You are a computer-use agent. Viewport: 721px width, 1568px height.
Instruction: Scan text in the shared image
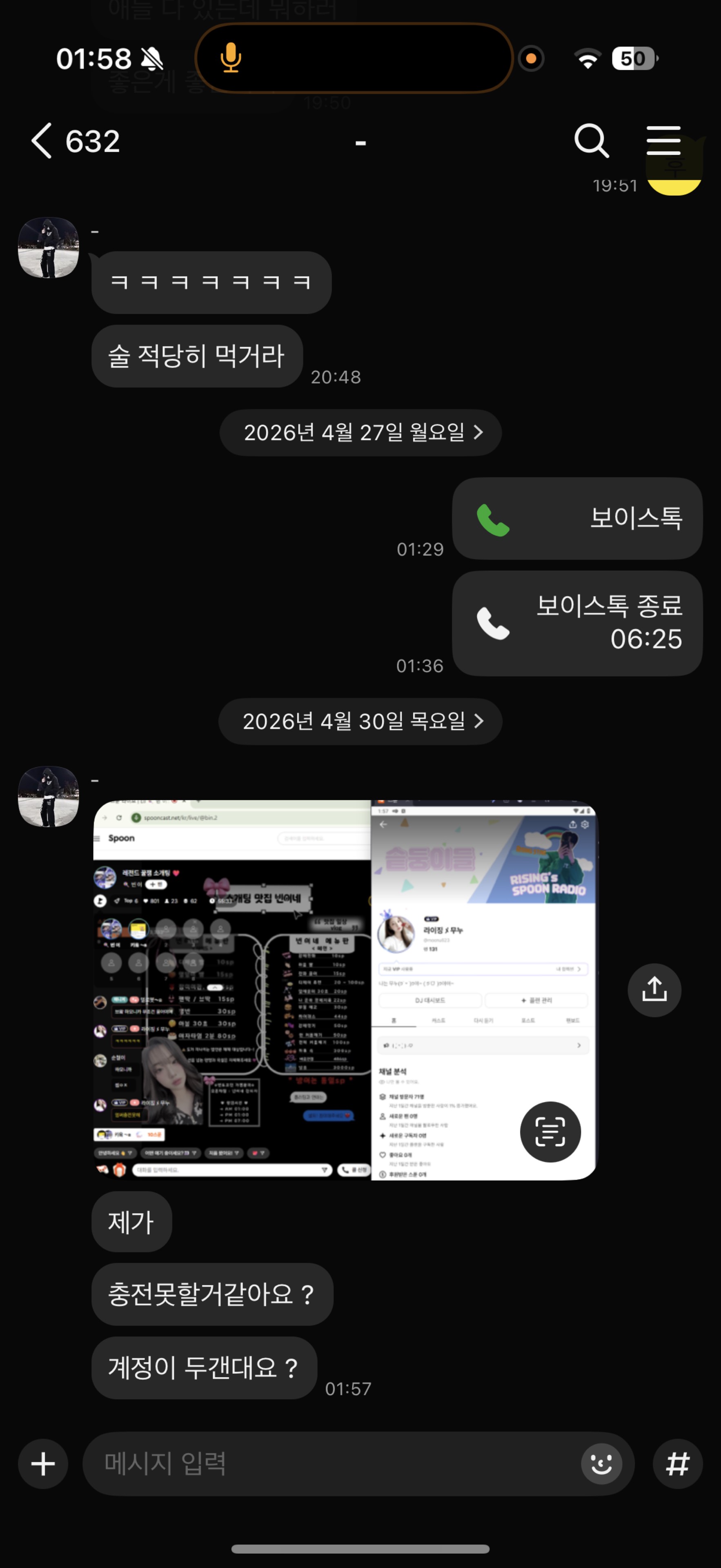coord(550,1131)
